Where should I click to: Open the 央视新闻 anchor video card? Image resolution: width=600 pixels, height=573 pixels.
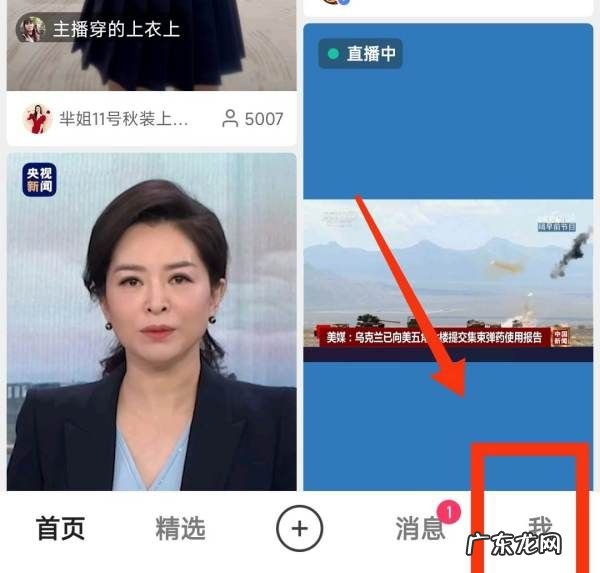[152, 320]
